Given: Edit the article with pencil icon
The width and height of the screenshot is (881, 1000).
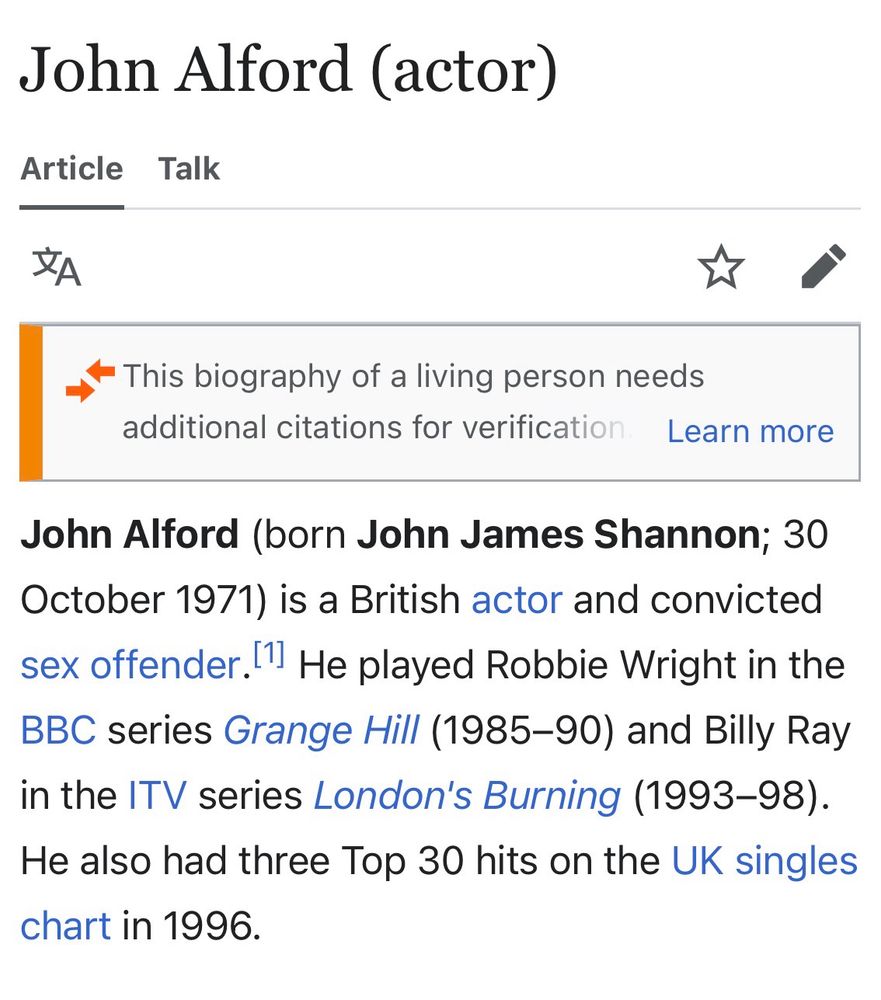Looking at the screenshot, I should click(824, 267).
